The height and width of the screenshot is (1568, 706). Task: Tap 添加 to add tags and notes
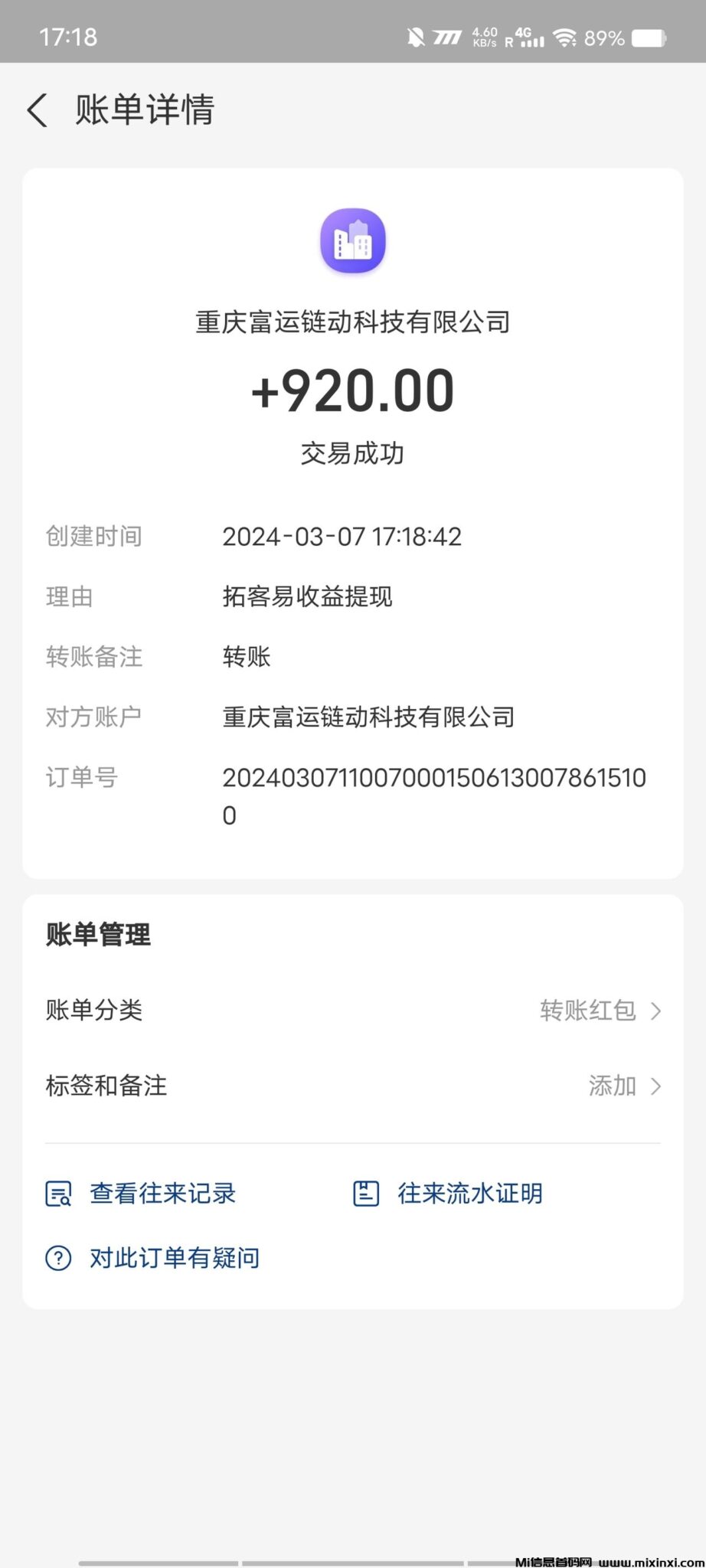click(x=610, y=1086)
